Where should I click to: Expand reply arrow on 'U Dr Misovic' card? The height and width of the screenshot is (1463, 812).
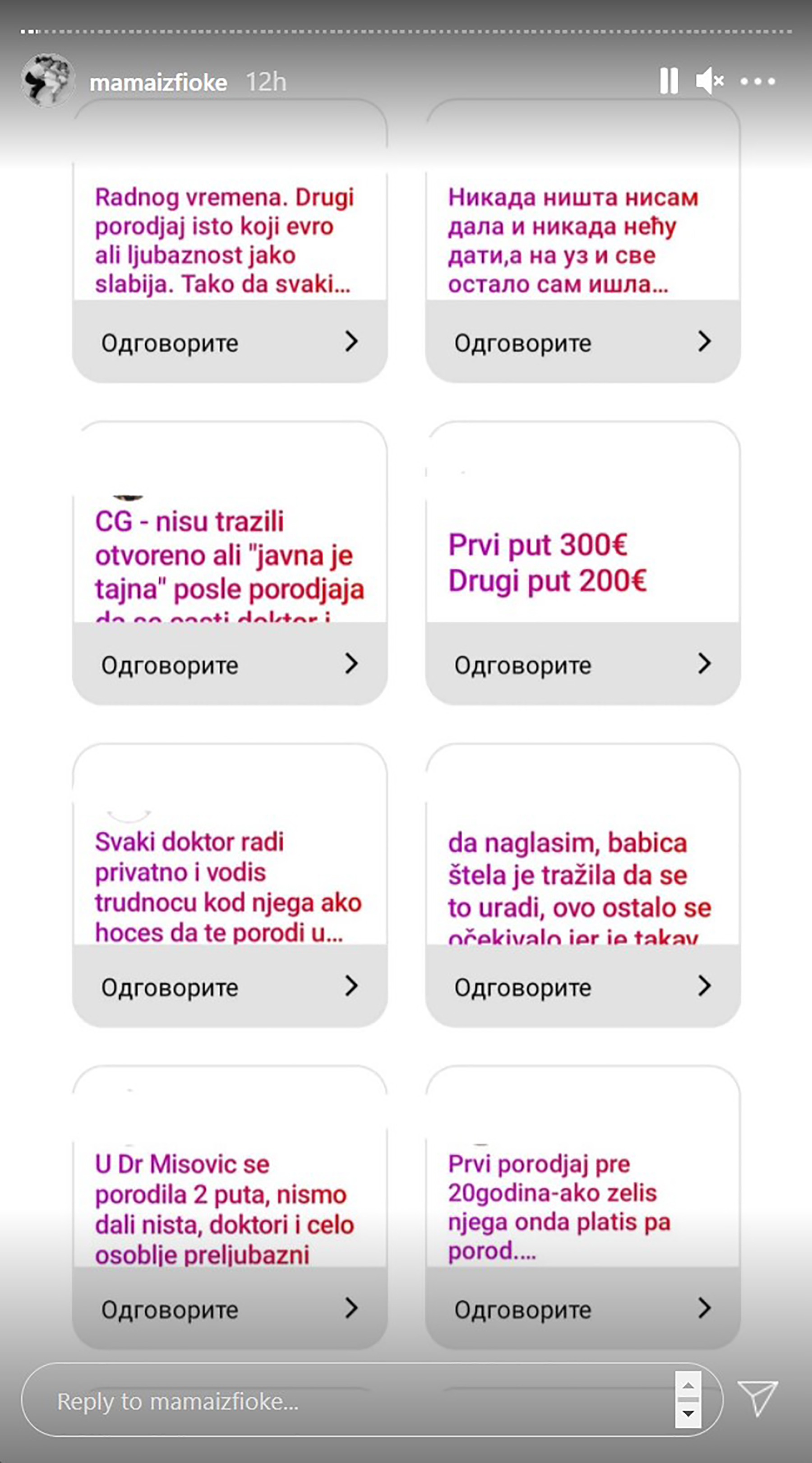[353, 1310]
